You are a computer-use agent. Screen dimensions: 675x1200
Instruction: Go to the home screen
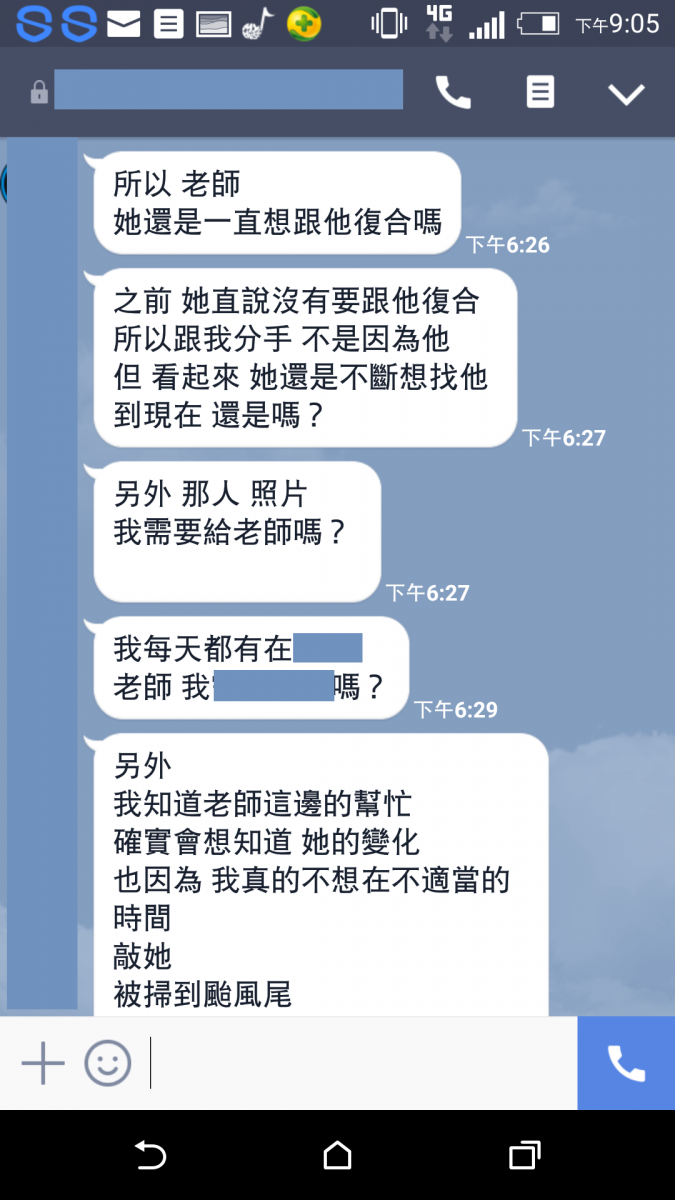pyautogui.click(x=338, y=1156)
